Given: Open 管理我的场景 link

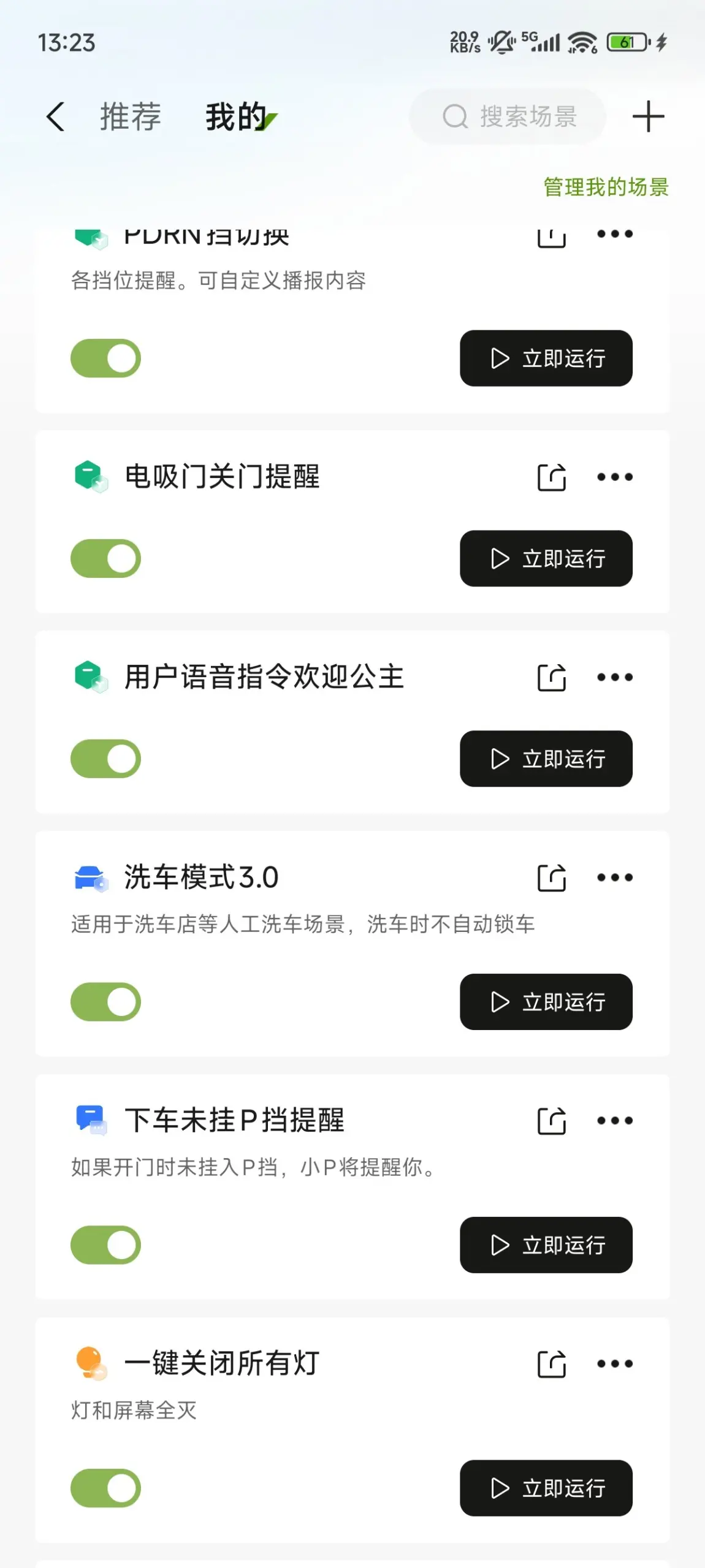Looking at the screenshot, I should 606,187.
